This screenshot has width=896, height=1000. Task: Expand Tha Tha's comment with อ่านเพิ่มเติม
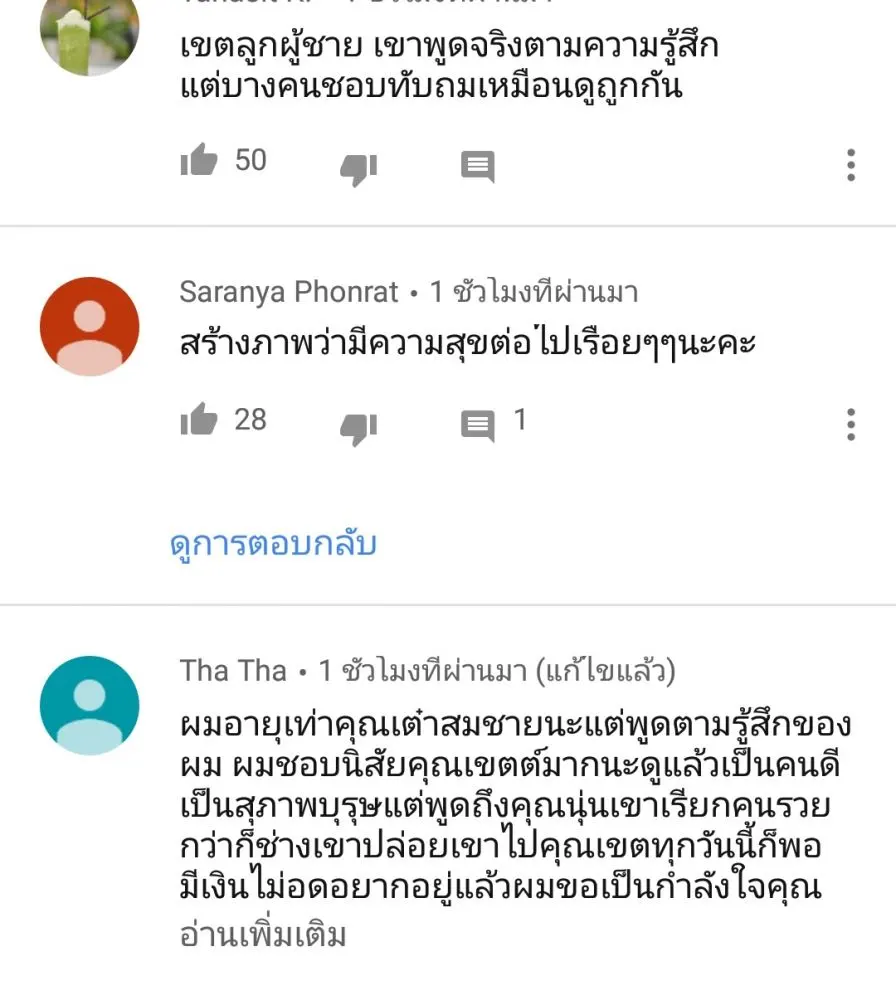262,935
